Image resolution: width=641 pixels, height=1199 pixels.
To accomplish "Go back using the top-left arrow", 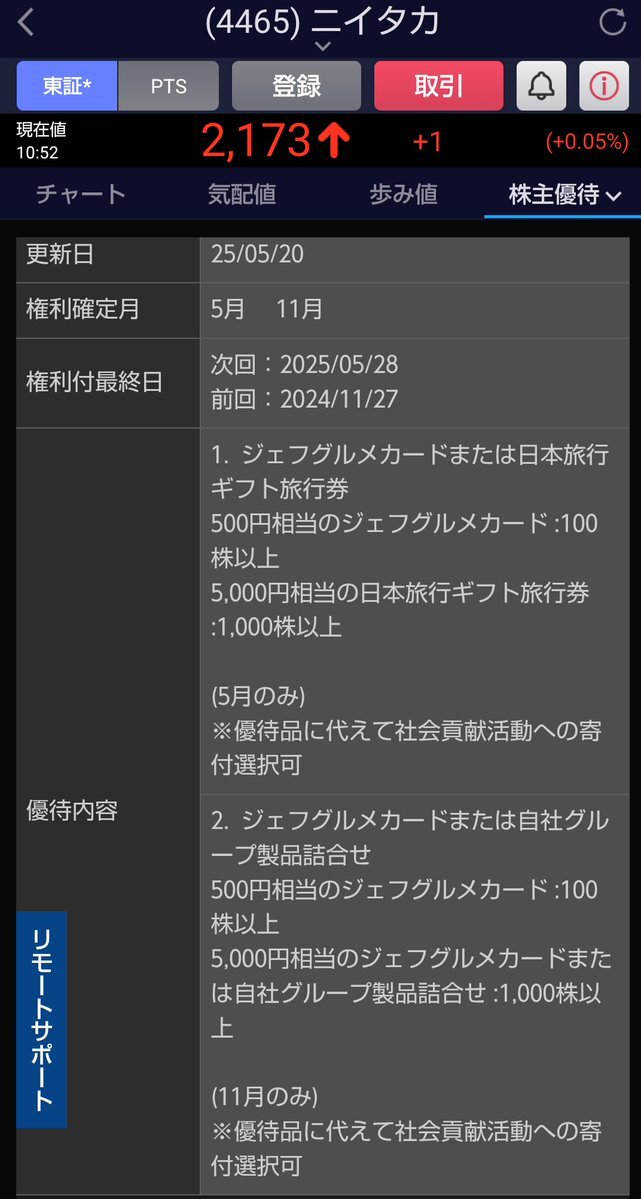I will [x=25, y=22].
